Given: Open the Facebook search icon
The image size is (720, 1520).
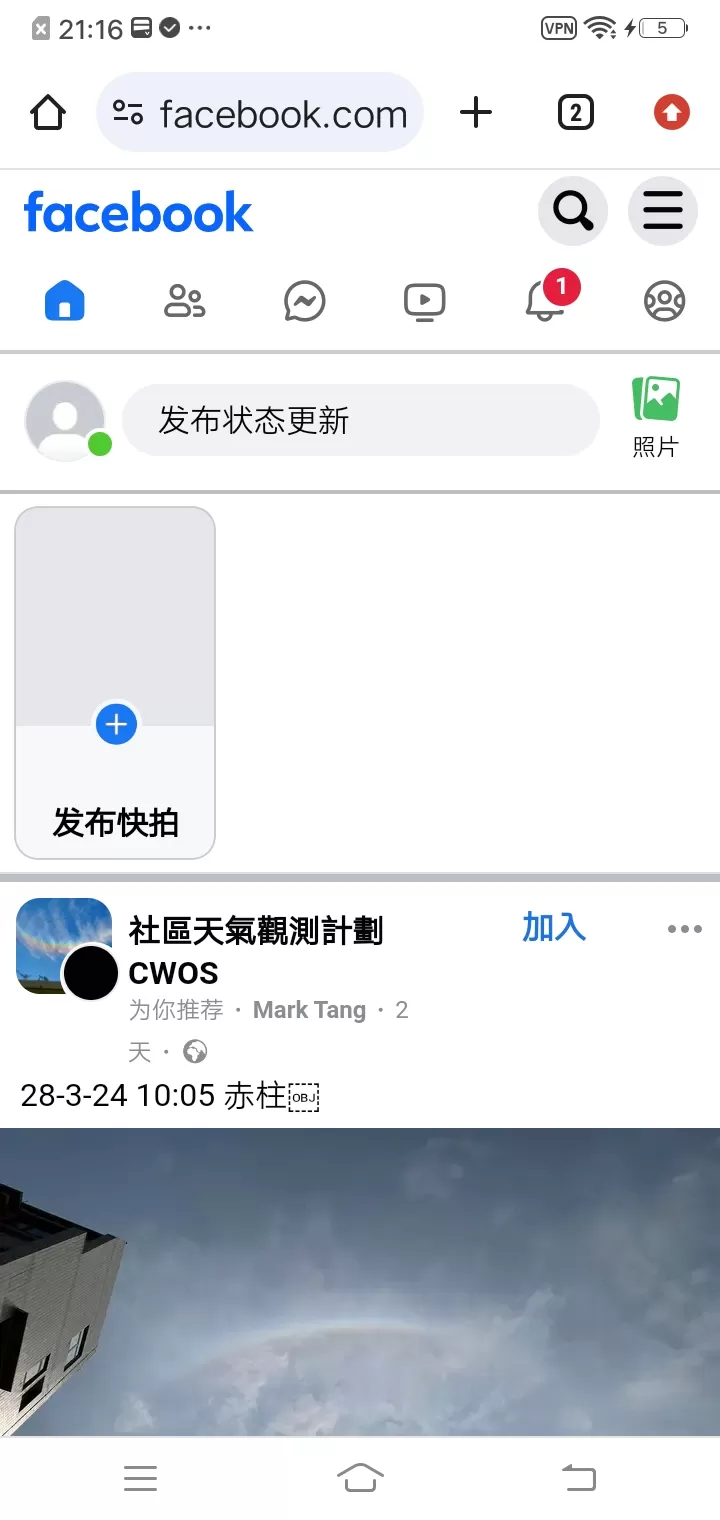Looking at the screenshot, I should tap(573, 211).
